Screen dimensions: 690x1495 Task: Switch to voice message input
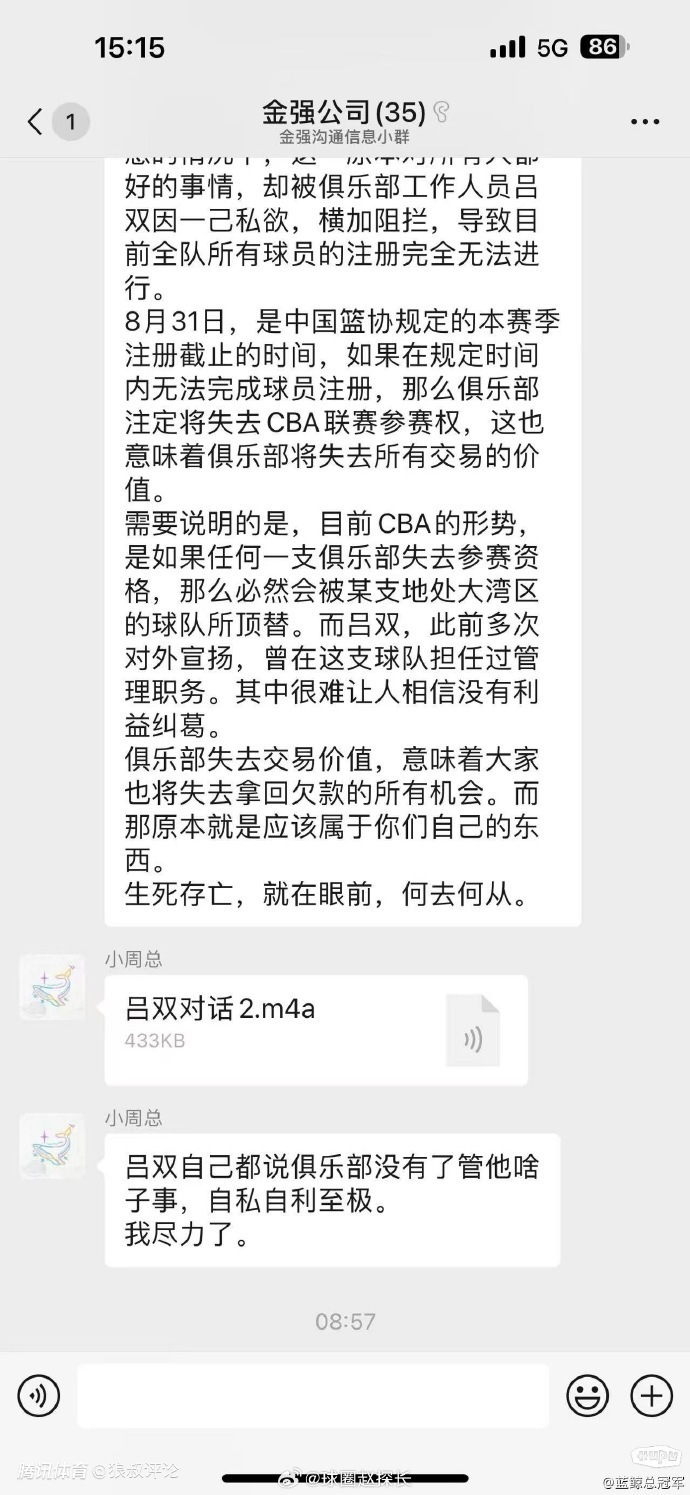pos(39,1395)
